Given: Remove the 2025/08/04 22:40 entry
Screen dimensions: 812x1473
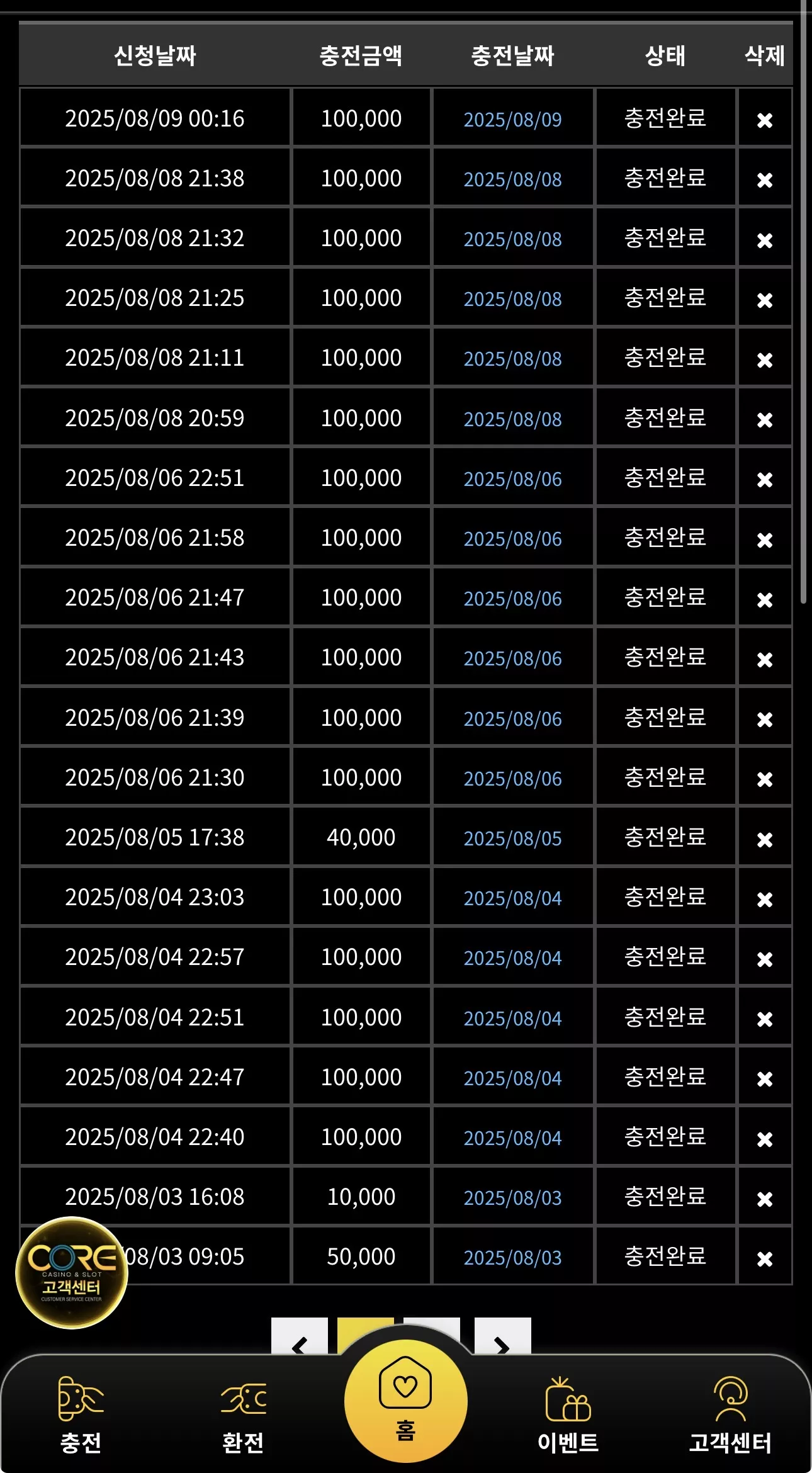Looking at the screenshot, I should 764,1139.
